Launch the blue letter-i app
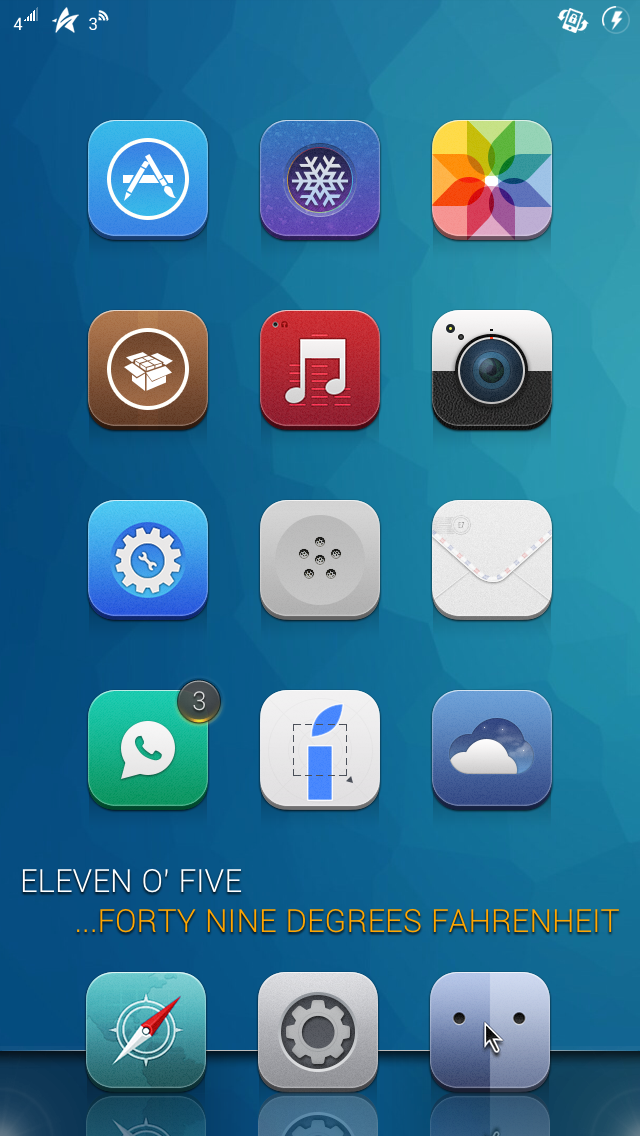Screen dimensions: 640x1136 320,749
